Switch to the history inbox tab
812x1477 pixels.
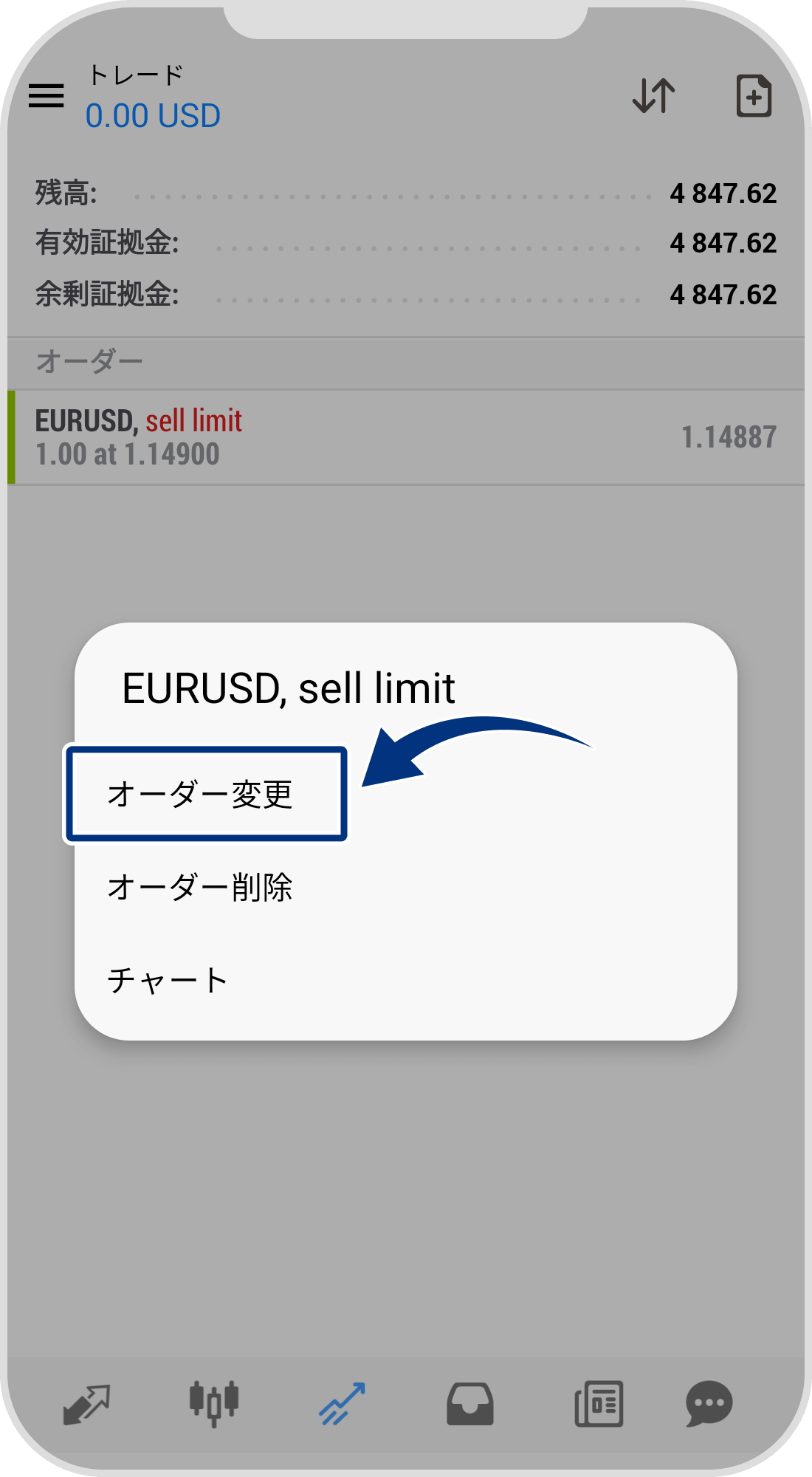(469, 1404)
